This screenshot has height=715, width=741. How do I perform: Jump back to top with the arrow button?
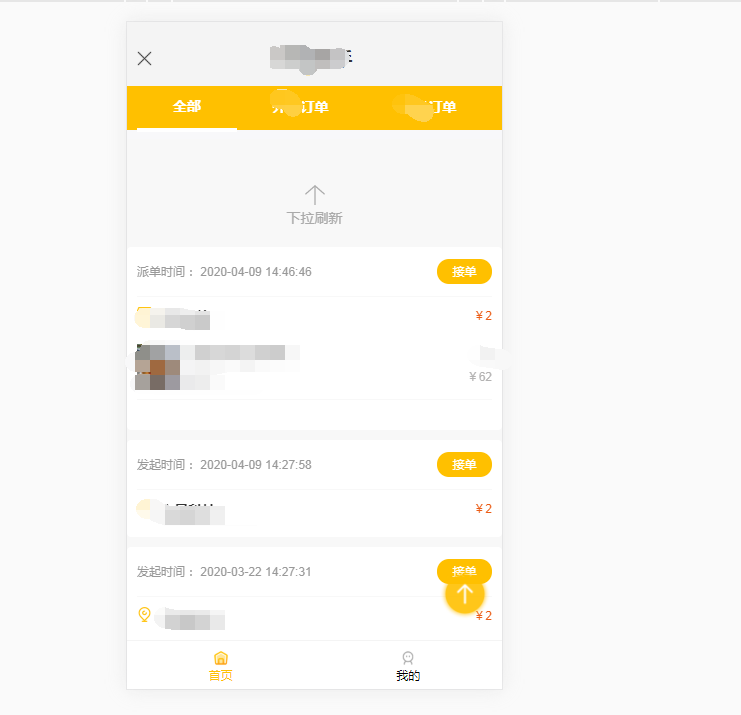tap(464, 595)
